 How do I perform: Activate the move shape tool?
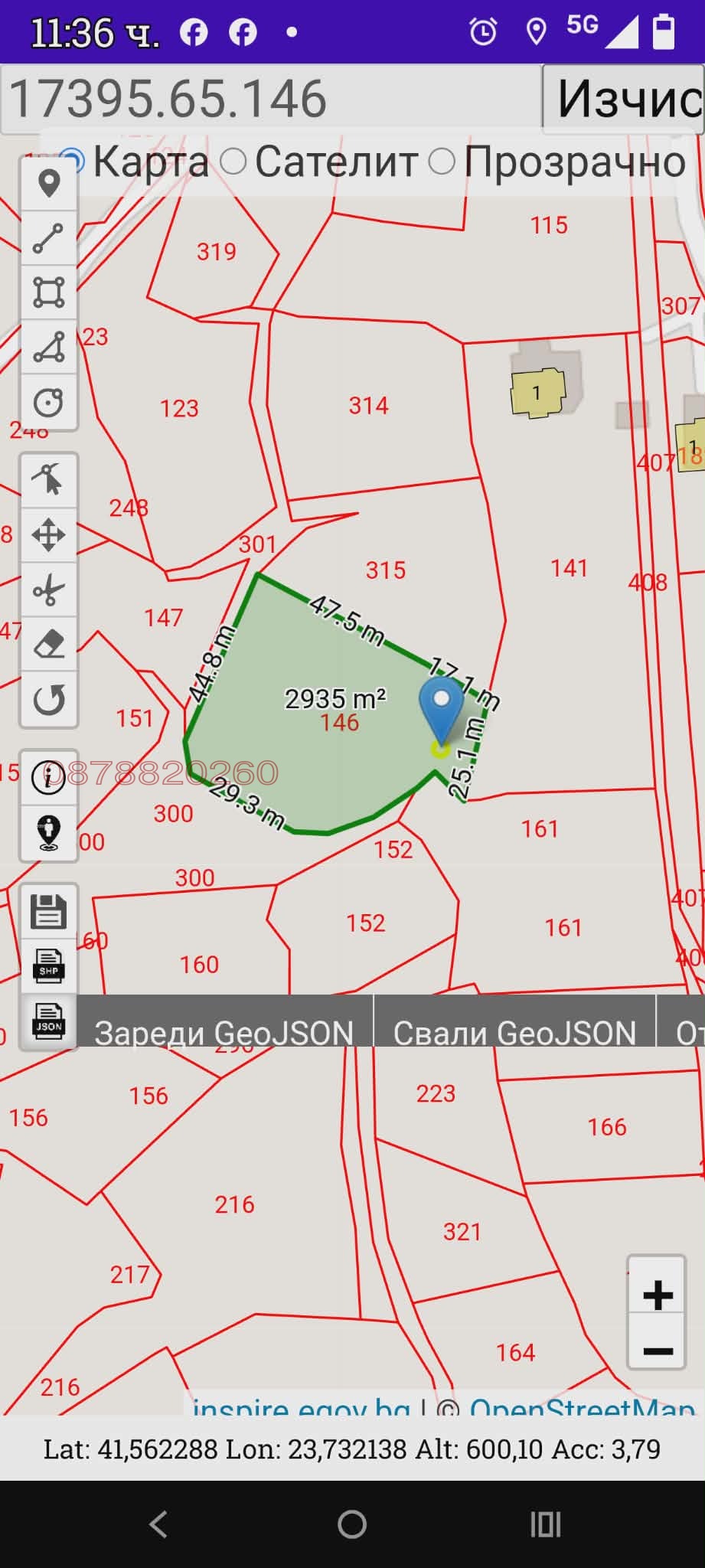point(49,535)
